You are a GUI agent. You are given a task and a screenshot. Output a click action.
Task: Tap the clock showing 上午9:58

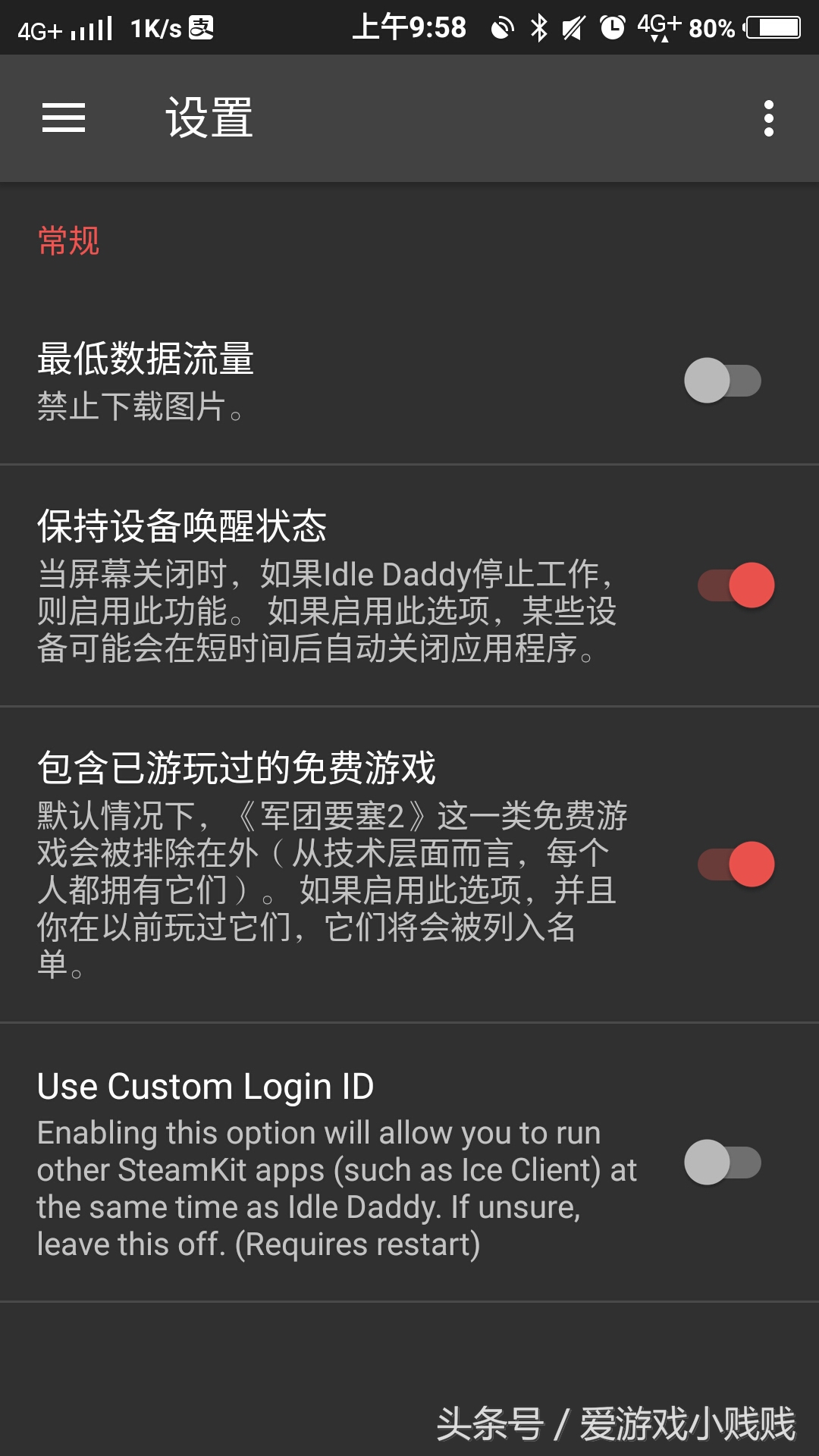(409, 27)
